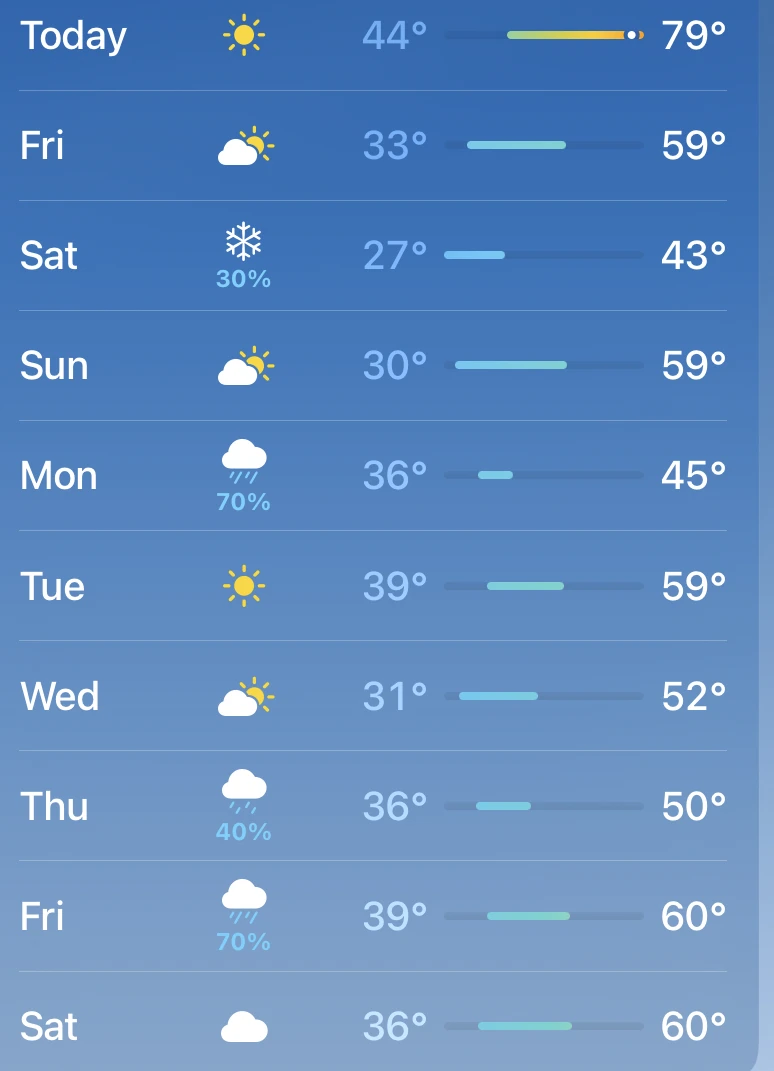Image resolution: width=774 pixels, height=1071 pixels.
Task: Tap the Wed forecast row
Action: (372, 696)
